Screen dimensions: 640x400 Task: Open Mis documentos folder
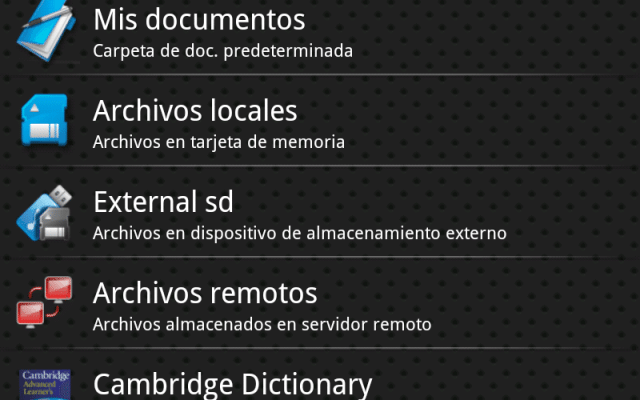point(200,30)
